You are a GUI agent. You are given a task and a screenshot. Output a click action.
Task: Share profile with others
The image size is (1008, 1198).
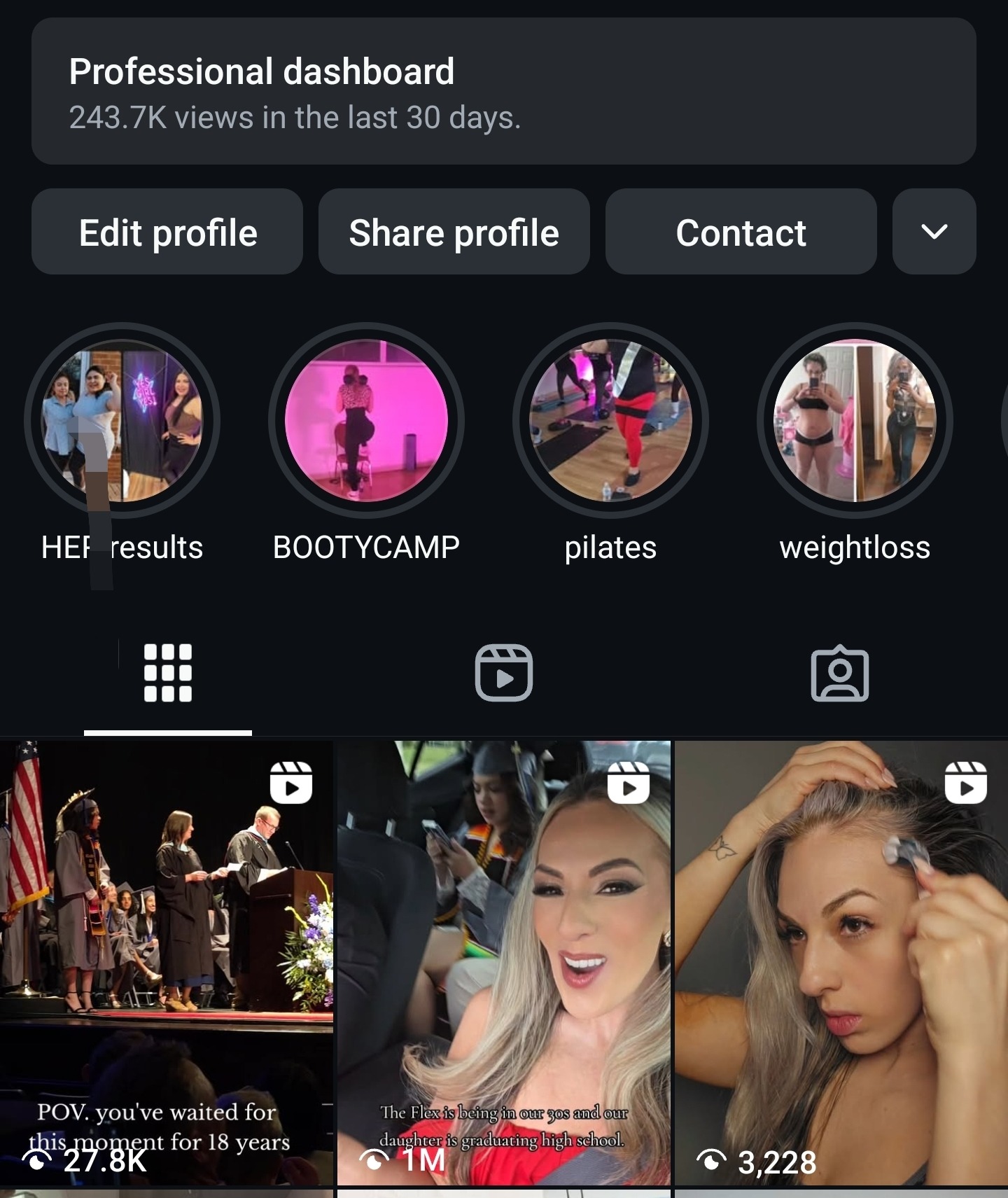(x=454, y=232)
